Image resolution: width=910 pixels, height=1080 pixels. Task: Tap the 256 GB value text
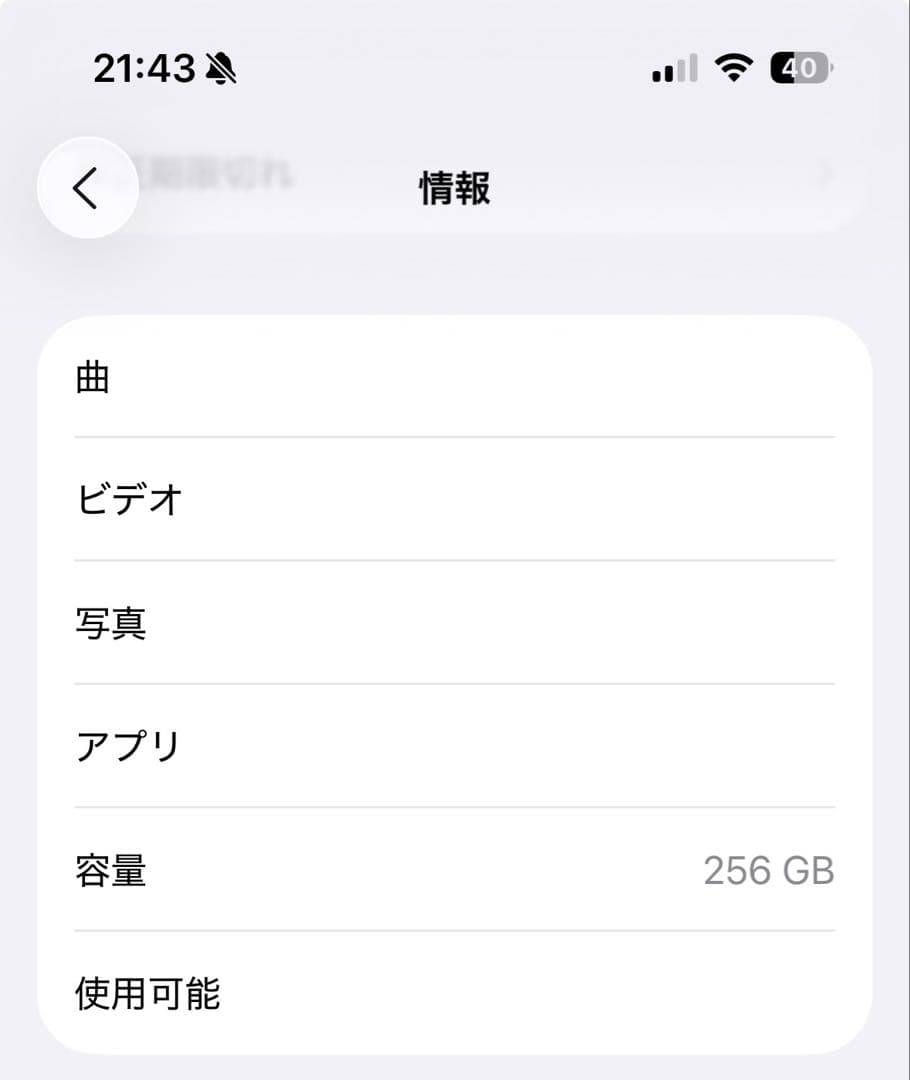point(768,870)
